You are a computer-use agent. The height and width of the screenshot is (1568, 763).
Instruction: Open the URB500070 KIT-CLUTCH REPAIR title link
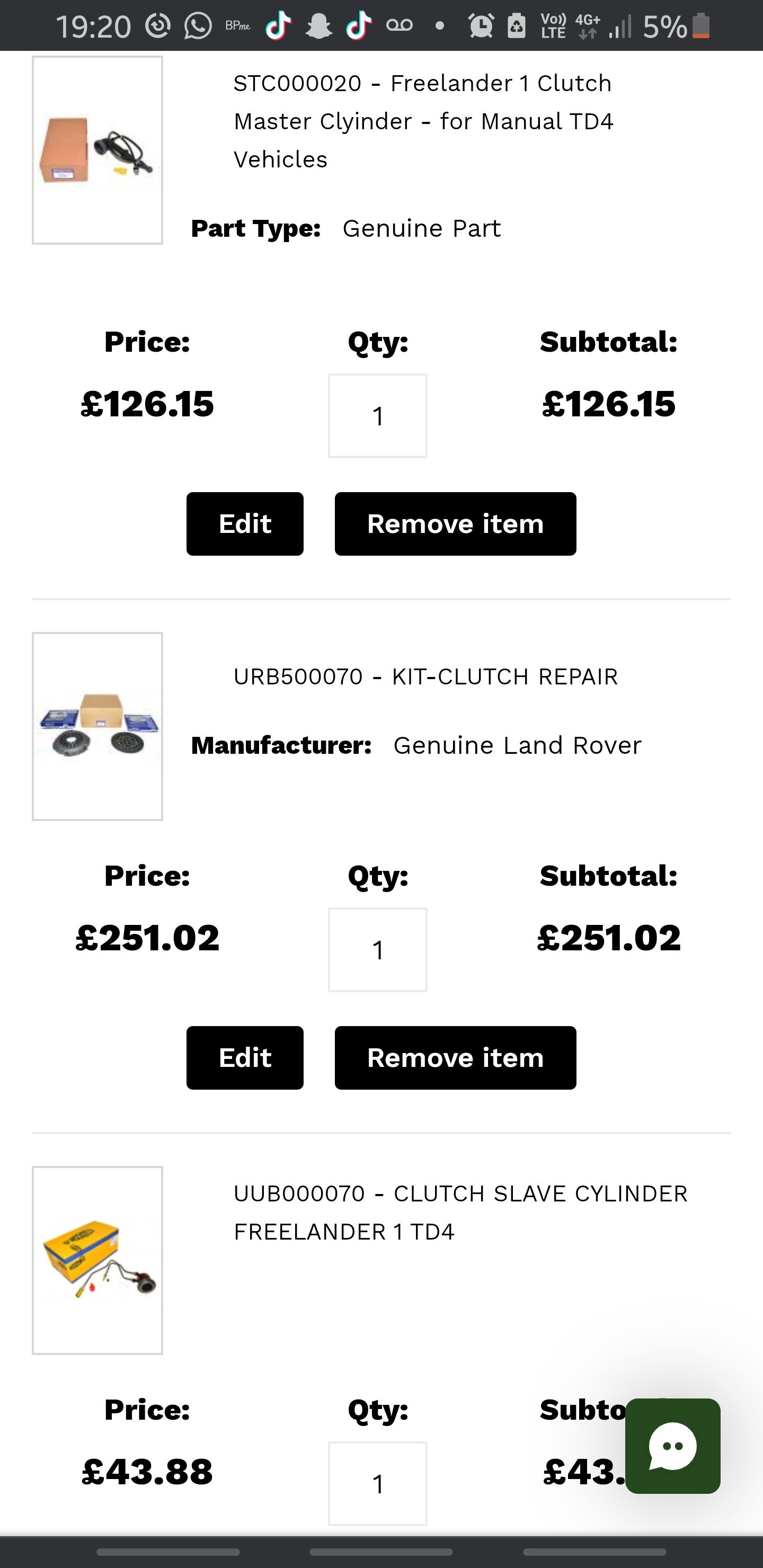pyautogui.click(x=425, y=676)
